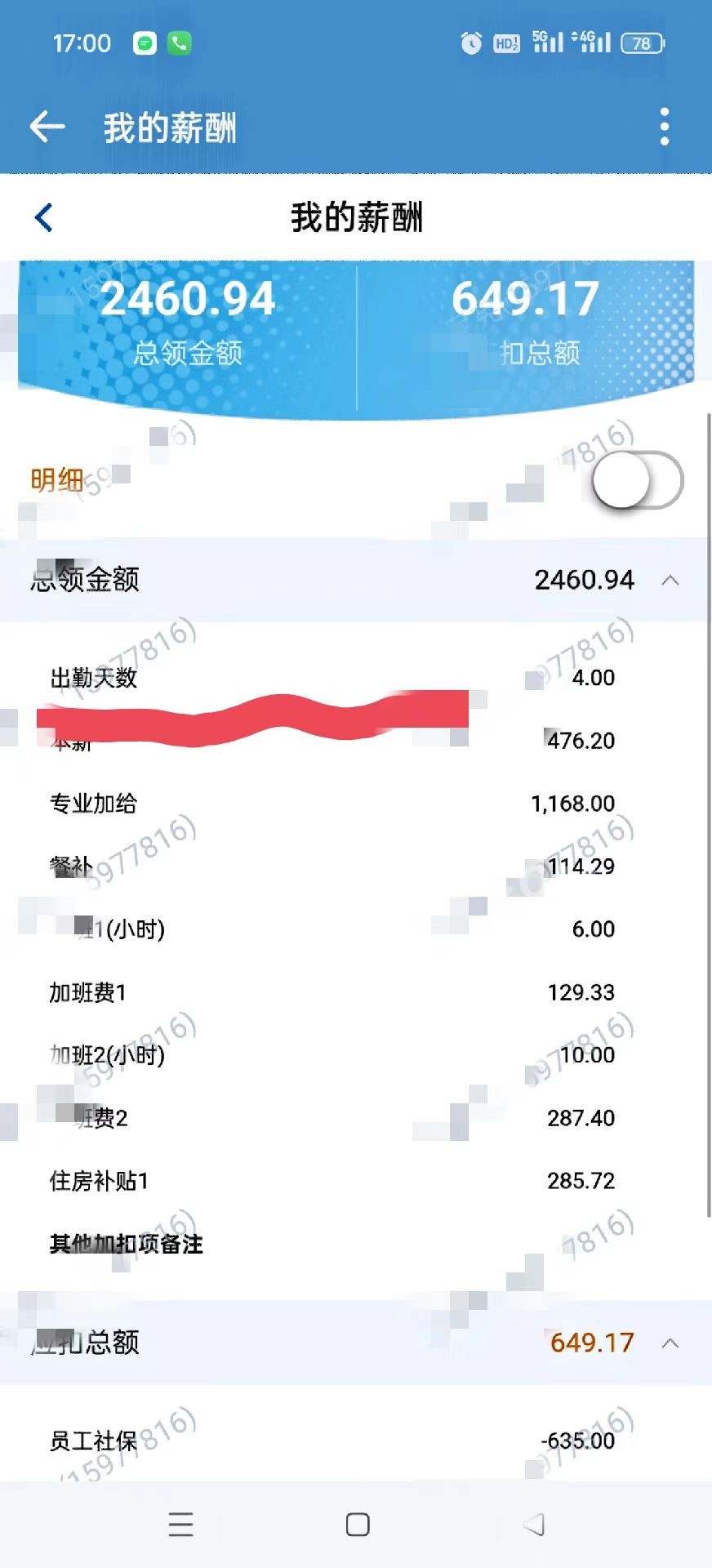This screenshot has width=712, height=1568.
Task: Collapse the 应扣总额 649.17 section
Action: click(670, 1343)
